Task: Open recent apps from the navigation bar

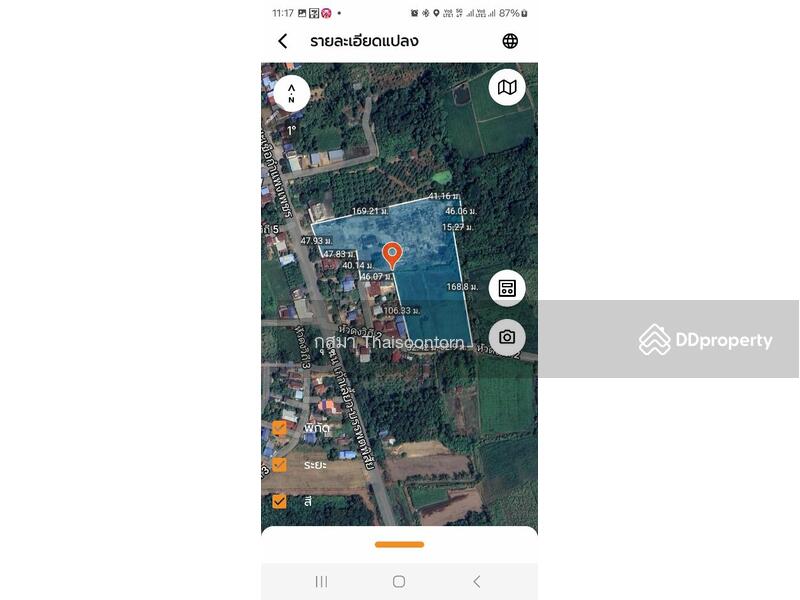Action: (321, 581)
